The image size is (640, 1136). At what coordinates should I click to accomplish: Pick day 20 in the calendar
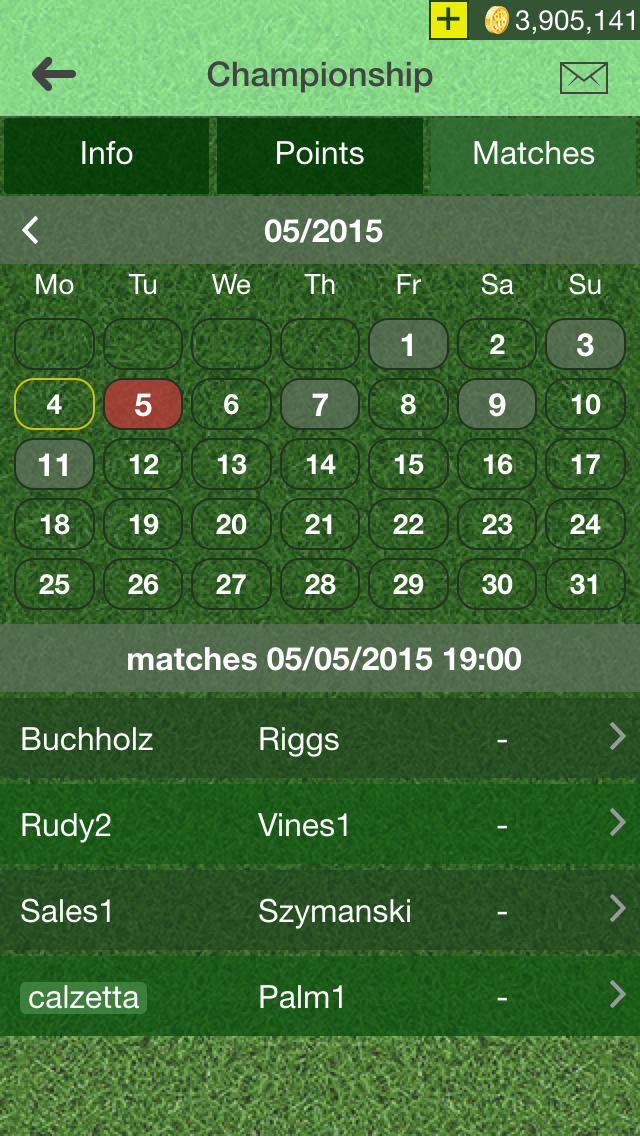tap(231, 525)
